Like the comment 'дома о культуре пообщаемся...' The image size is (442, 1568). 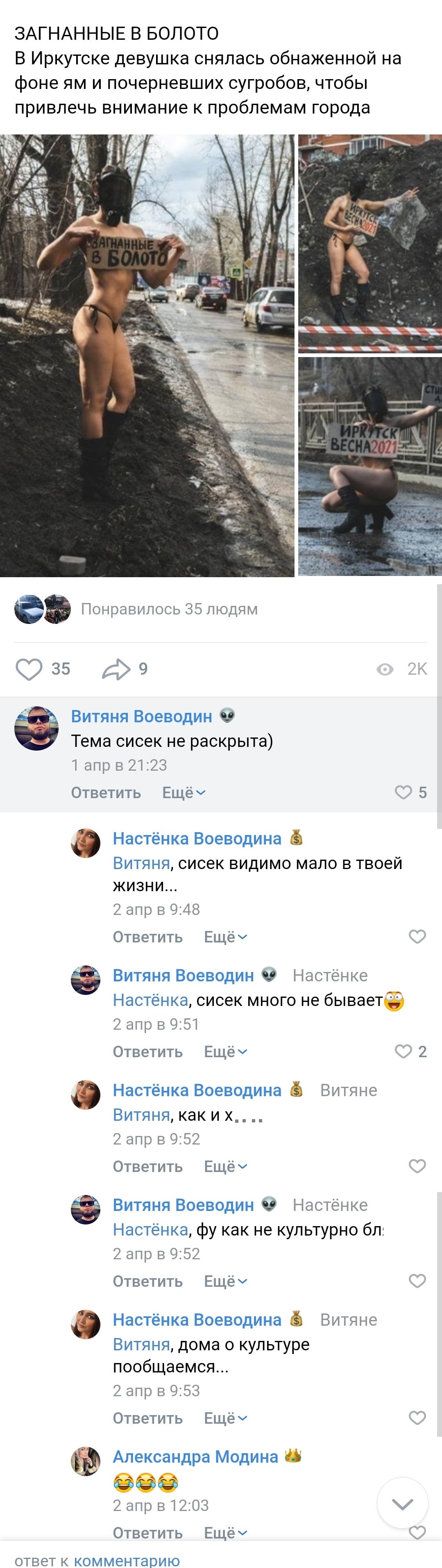tap(417, 1418)
